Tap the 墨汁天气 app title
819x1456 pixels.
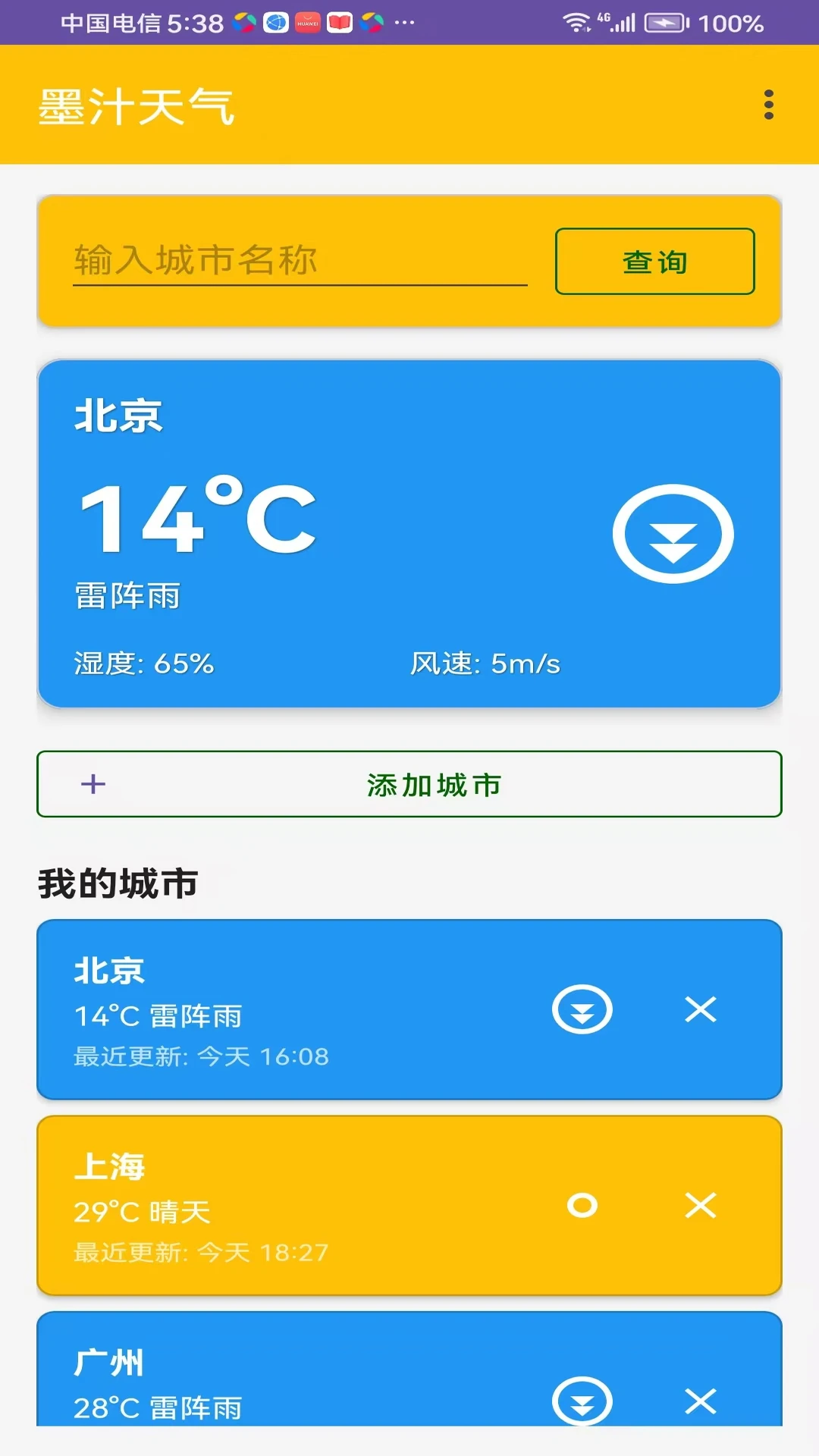tap(138, 105)
